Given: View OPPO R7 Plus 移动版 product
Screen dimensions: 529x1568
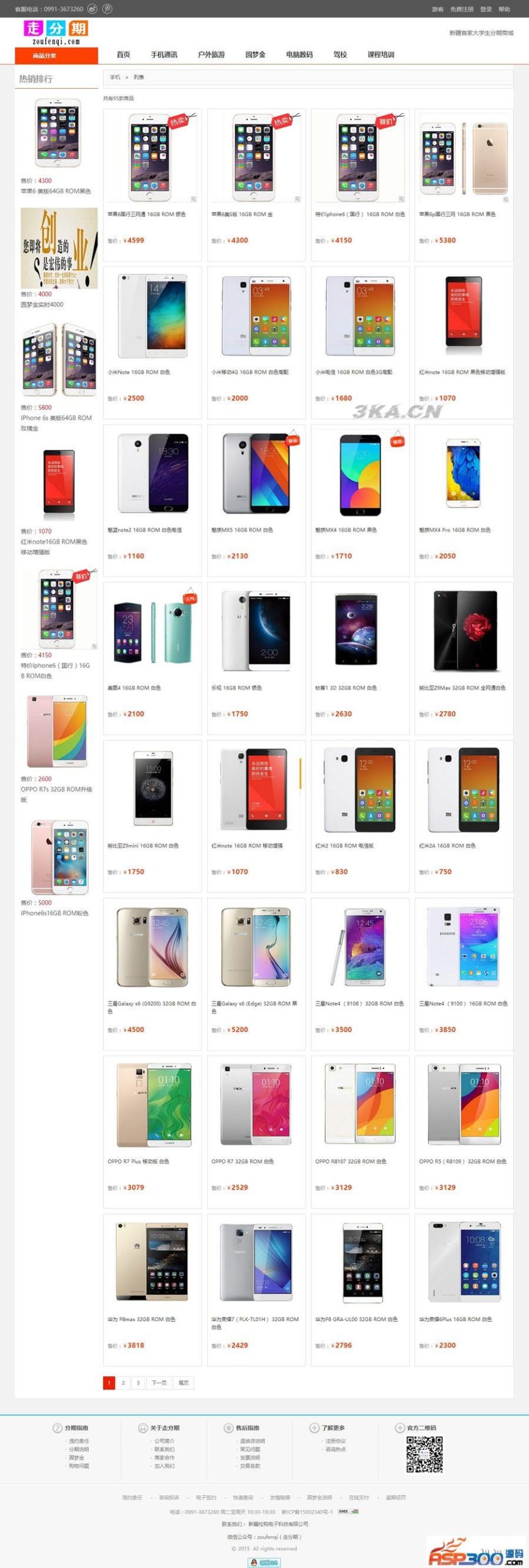Looking at the screenshot, I should click(152, 1106).
